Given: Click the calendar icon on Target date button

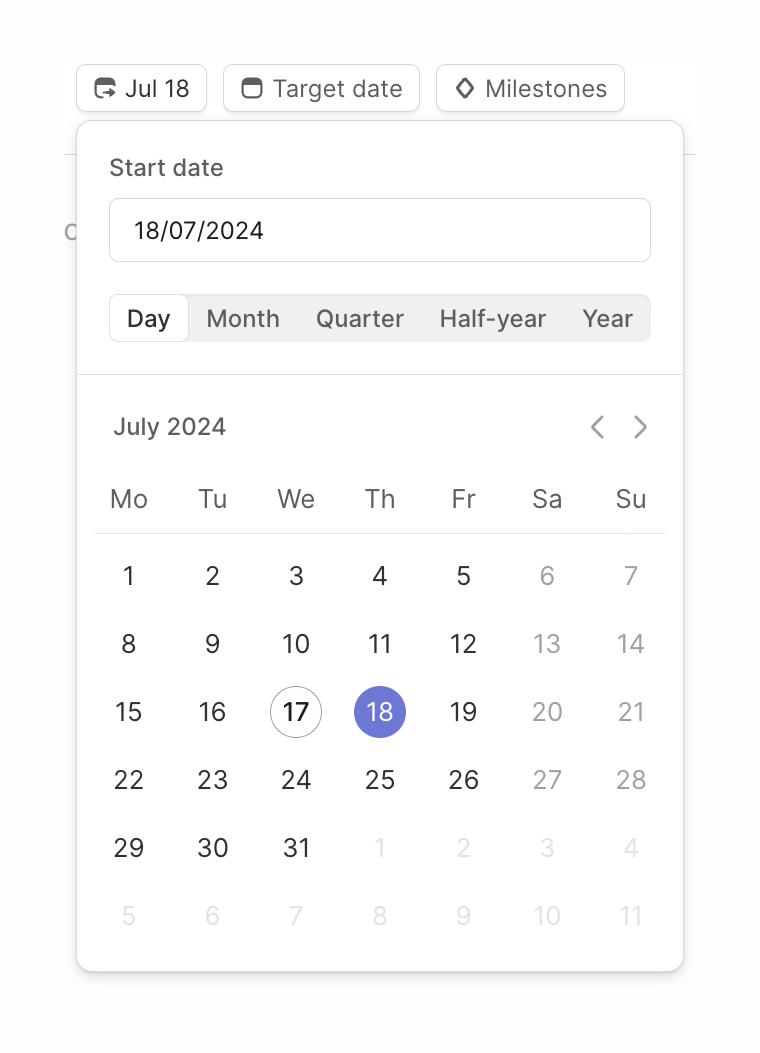Looking at the screenshot, I should click(x=251, y=88).
